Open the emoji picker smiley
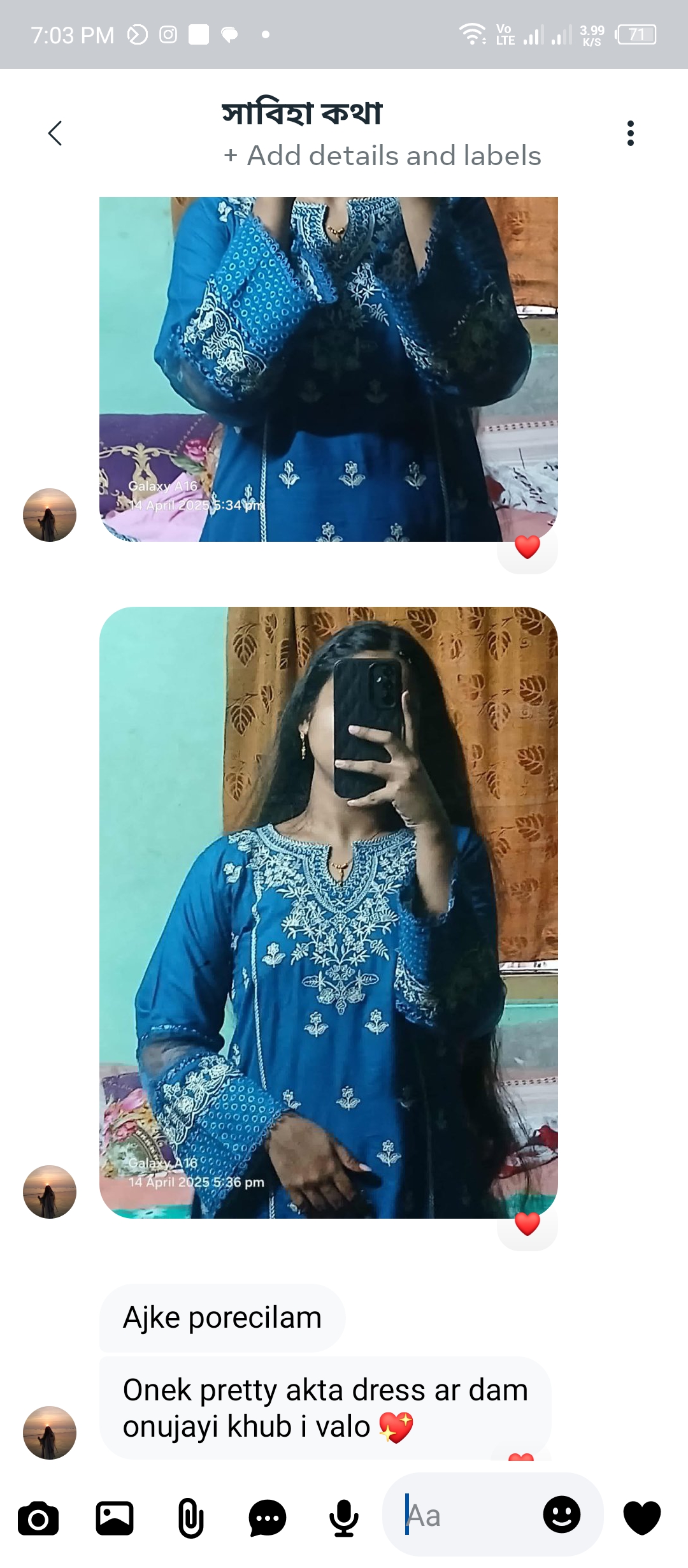Screen dimensions: 688x1568 [x=561, y=1514]
